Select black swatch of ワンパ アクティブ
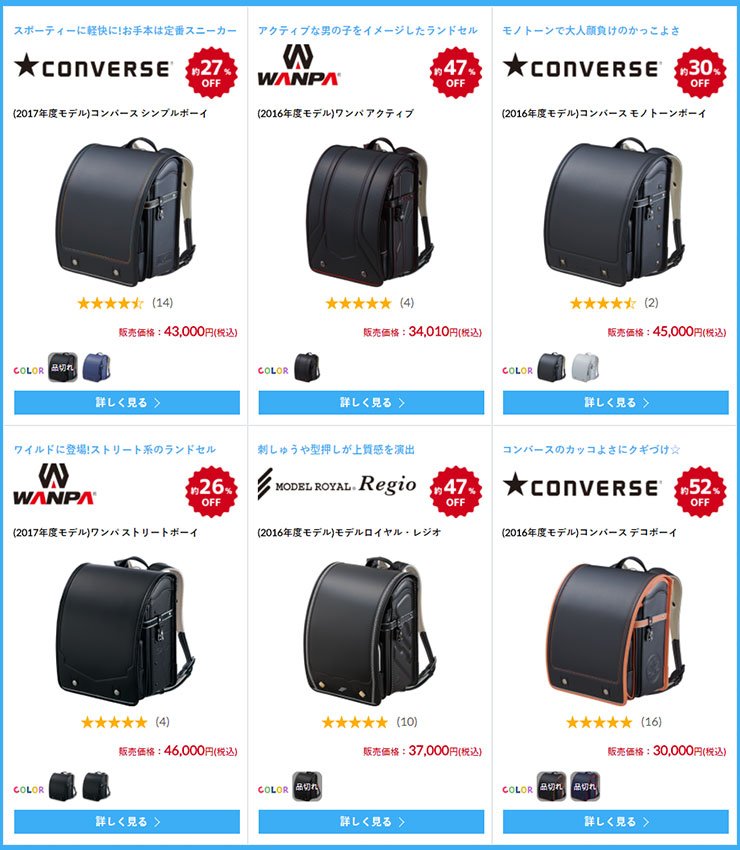The height and width of the screenshot is (850, 740). pos(307,367)
